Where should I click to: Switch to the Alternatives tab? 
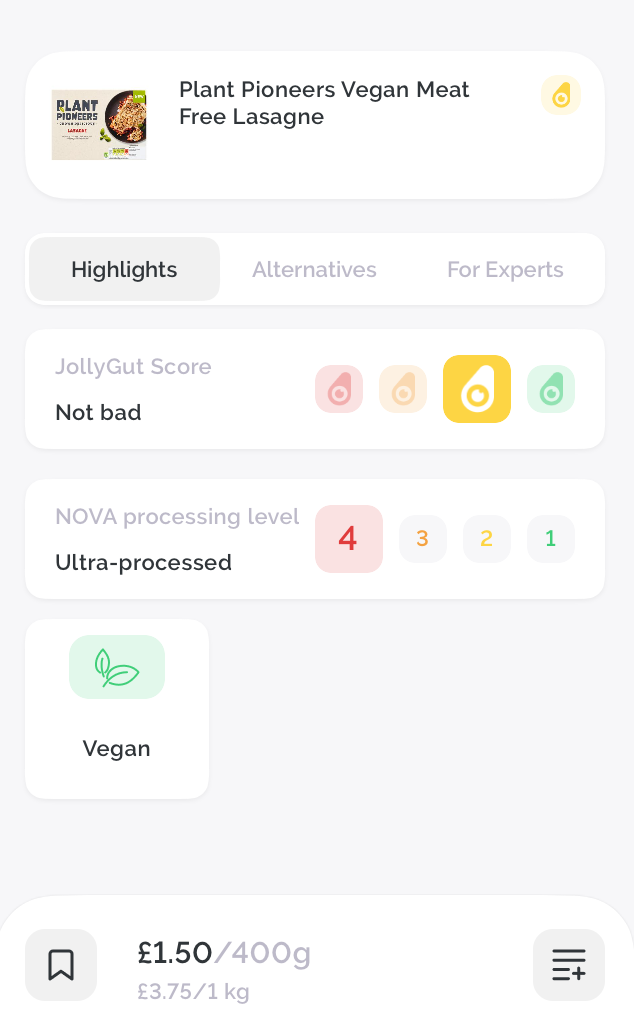pyautogui.click(x=314, y=269)
